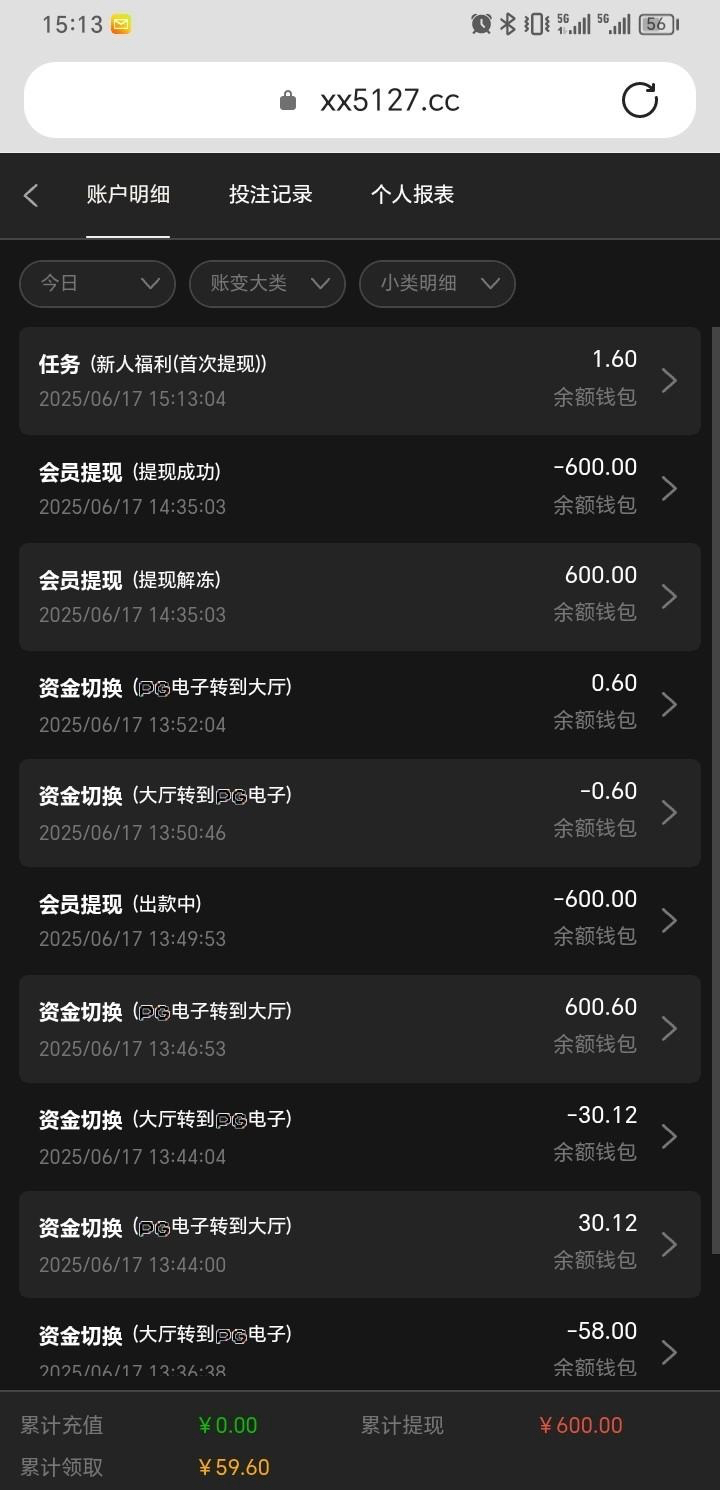Open the 会员提现 出款中 -600.00 record
The width and height of the screenshot is (720, 1490).
pyautogui.click(x=359, y=920)
